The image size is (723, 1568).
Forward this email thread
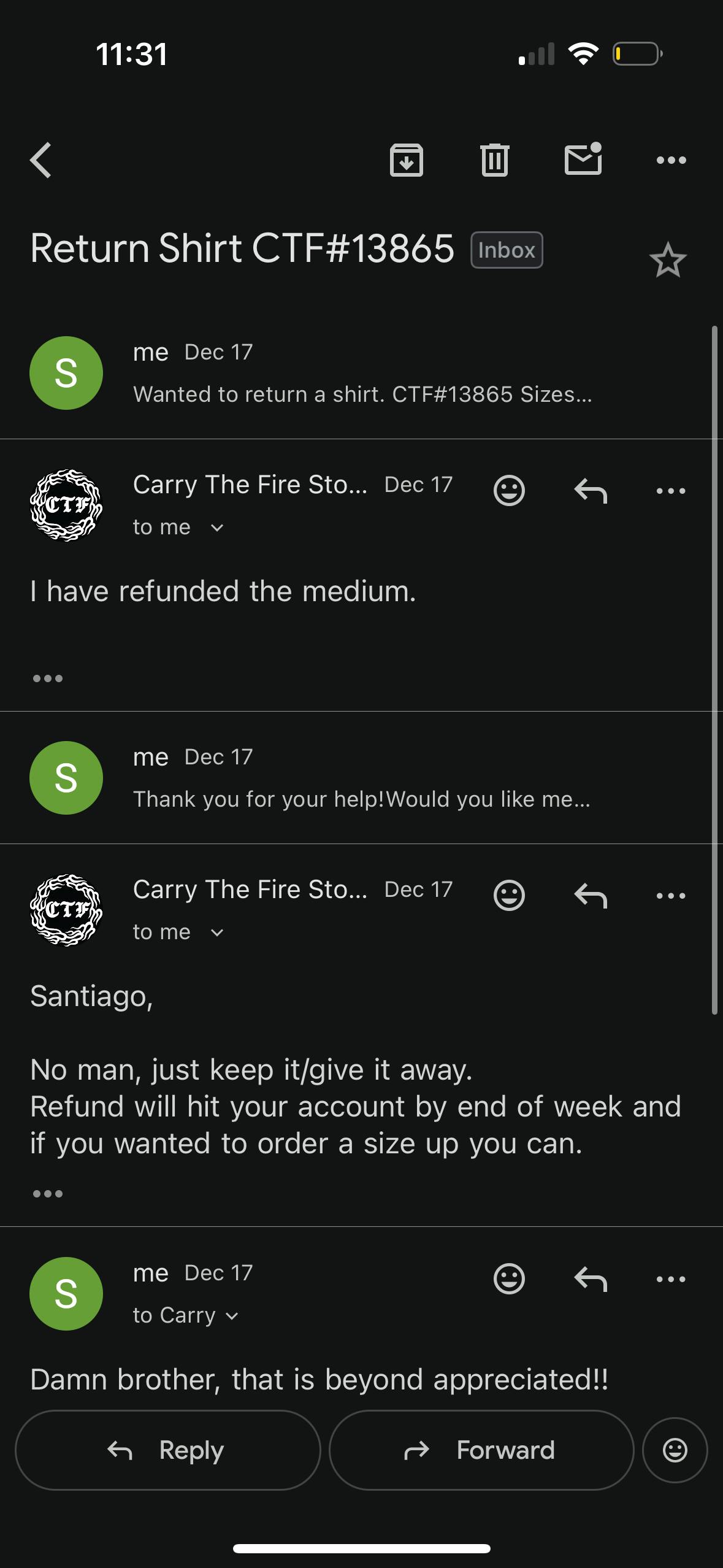click(x=481, y=1450)
